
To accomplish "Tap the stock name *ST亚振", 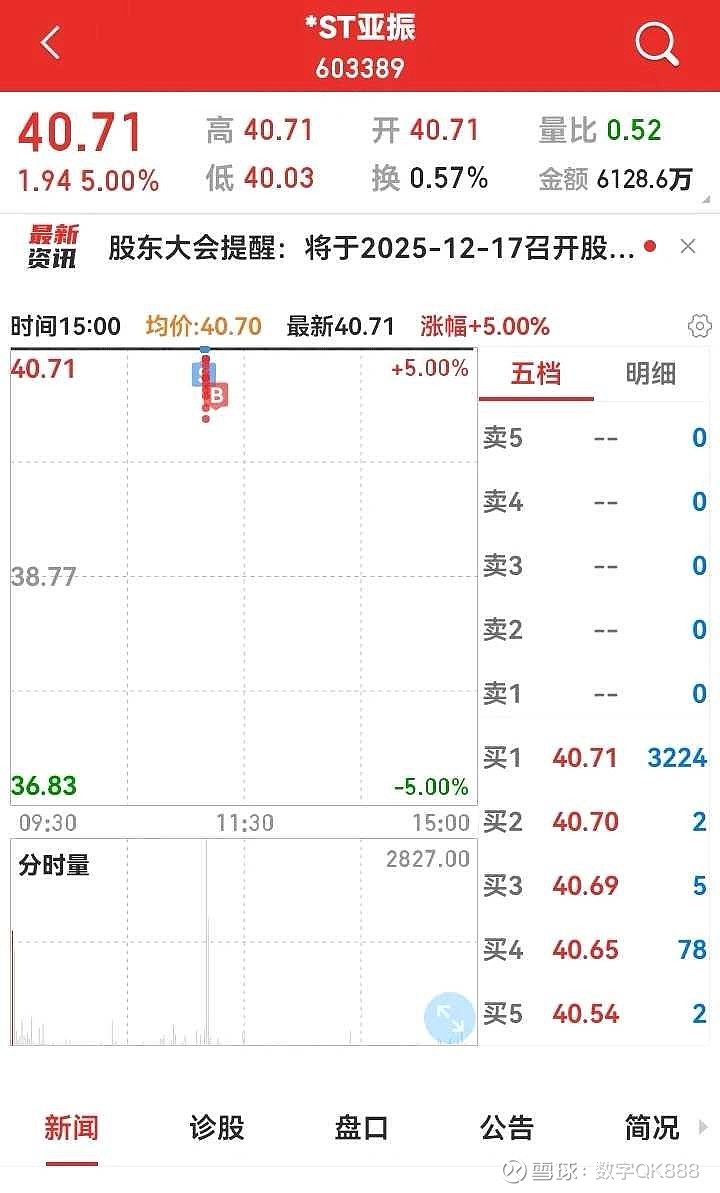I will click(360, 30).
